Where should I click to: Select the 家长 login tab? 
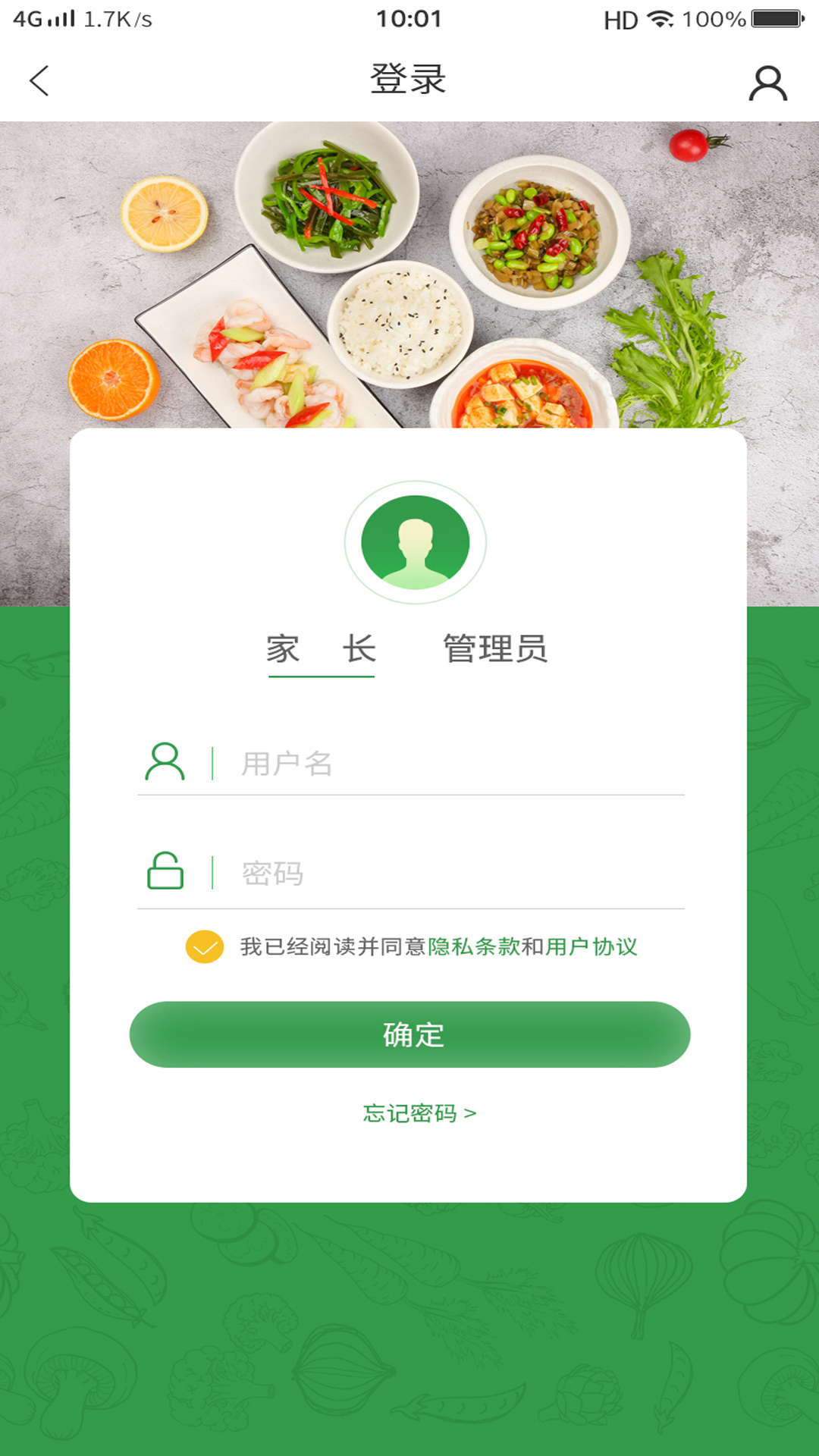tap(321, 650)
